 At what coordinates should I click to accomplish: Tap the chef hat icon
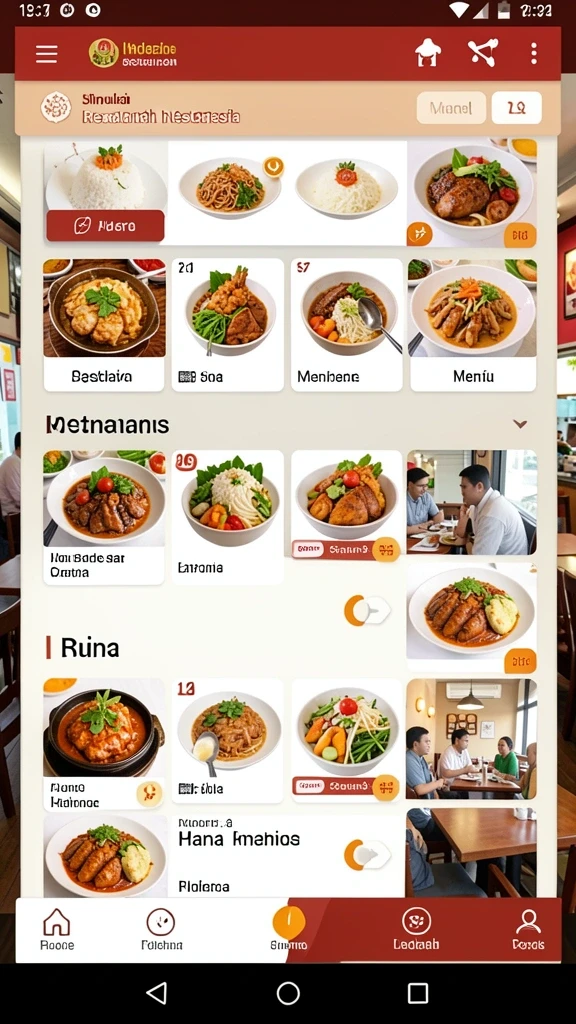pos(428,53)
